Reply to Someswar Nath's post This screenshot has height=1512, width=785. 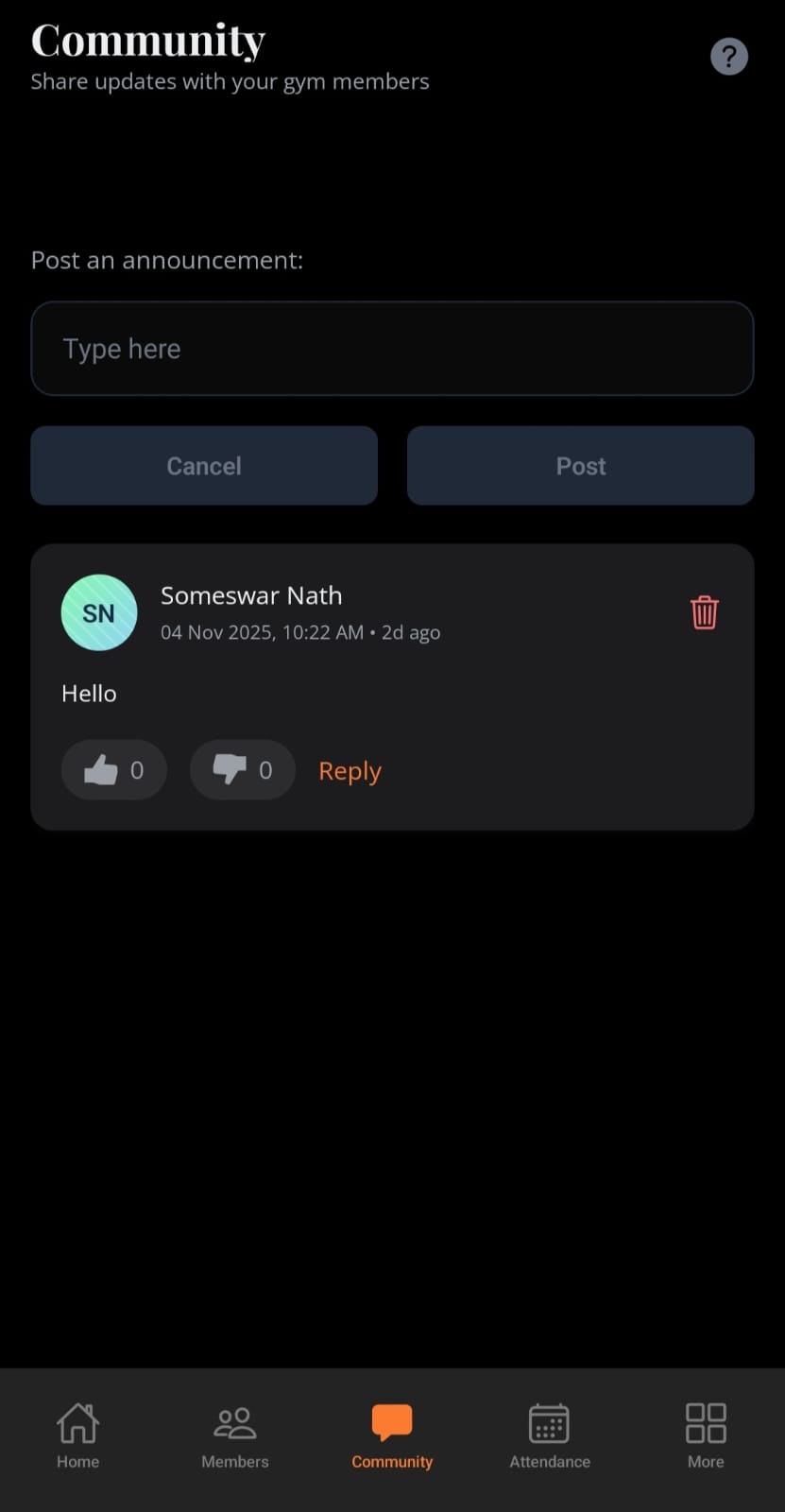pyautogui.click(x=350, y=771)
